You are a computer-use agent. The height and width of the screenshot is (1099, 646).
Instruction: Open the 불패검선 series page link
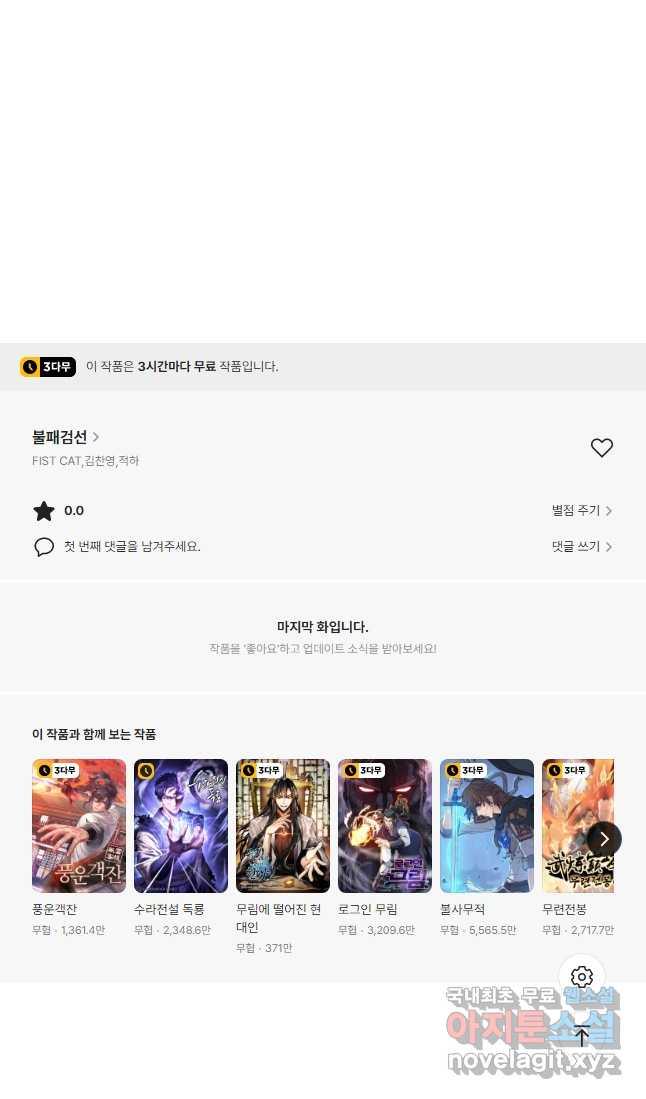tap(66, 437)
